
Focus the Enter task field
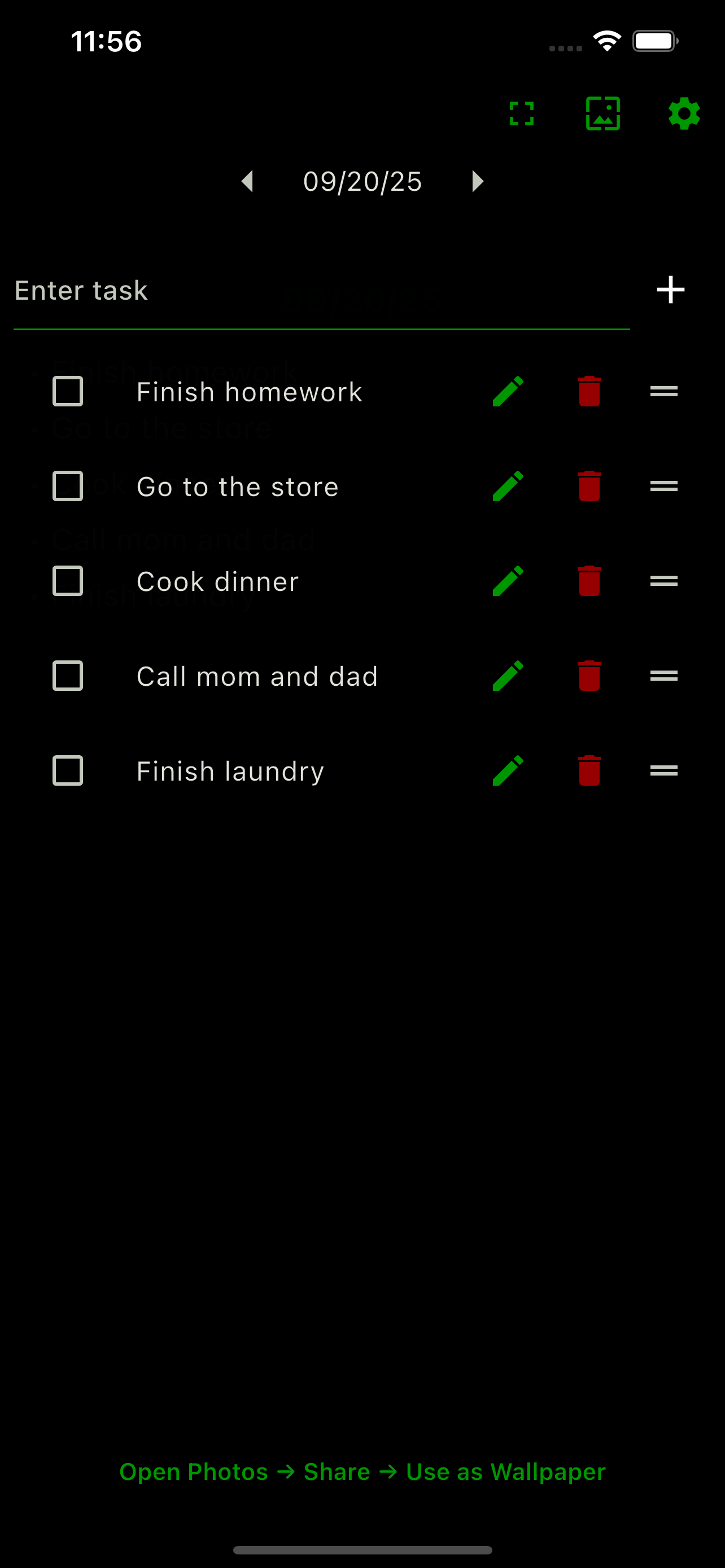[x=321, y=291]
